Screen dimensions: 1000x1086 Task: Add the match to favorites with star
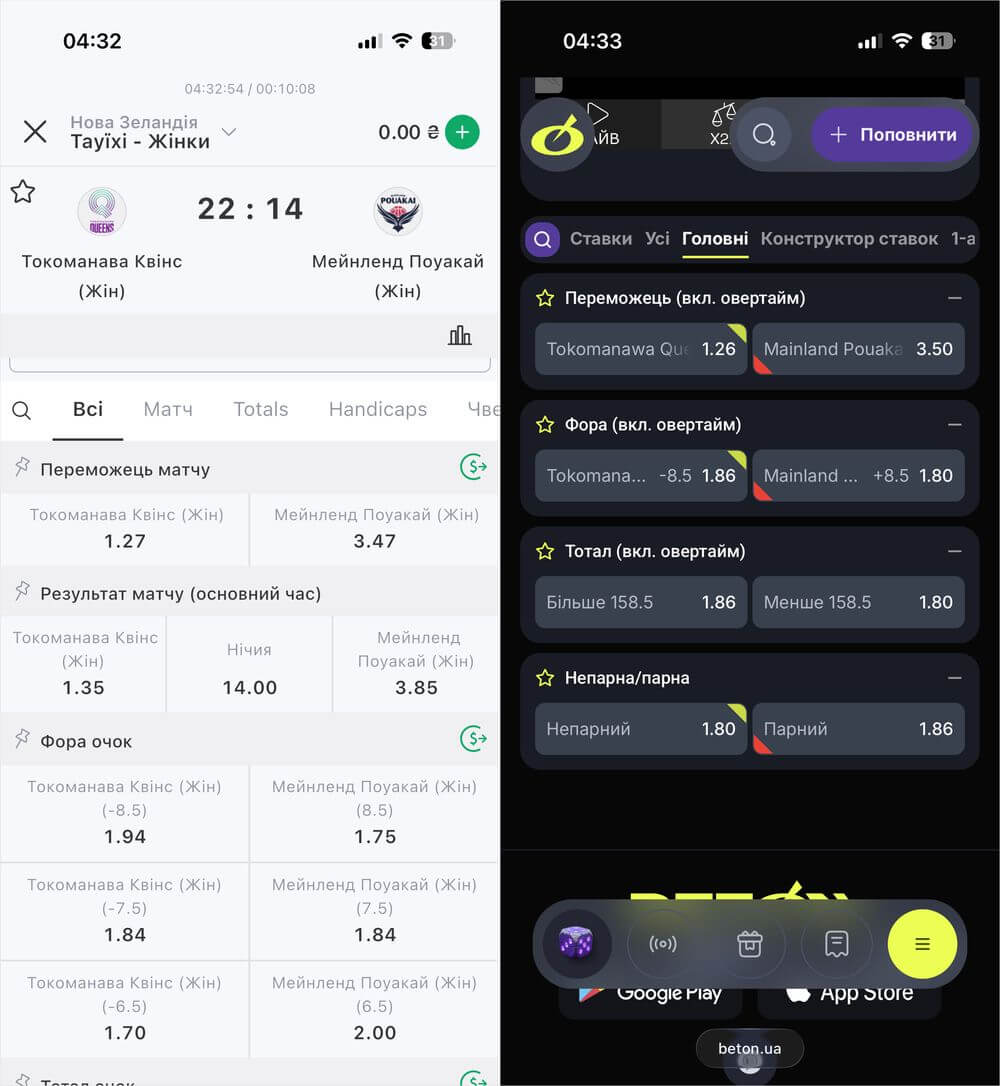23,191
